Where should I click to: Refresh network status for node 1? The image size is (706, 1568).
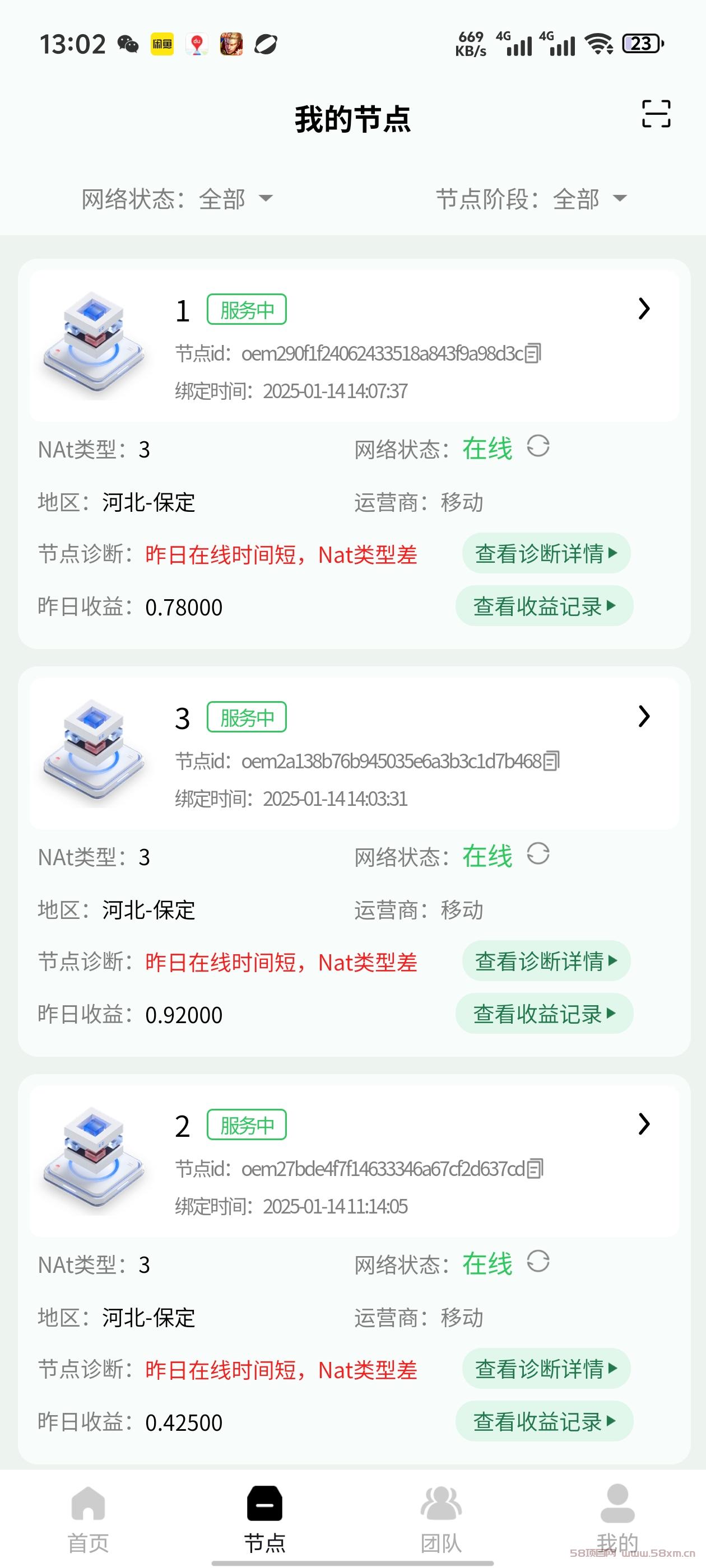pos(538,446)
